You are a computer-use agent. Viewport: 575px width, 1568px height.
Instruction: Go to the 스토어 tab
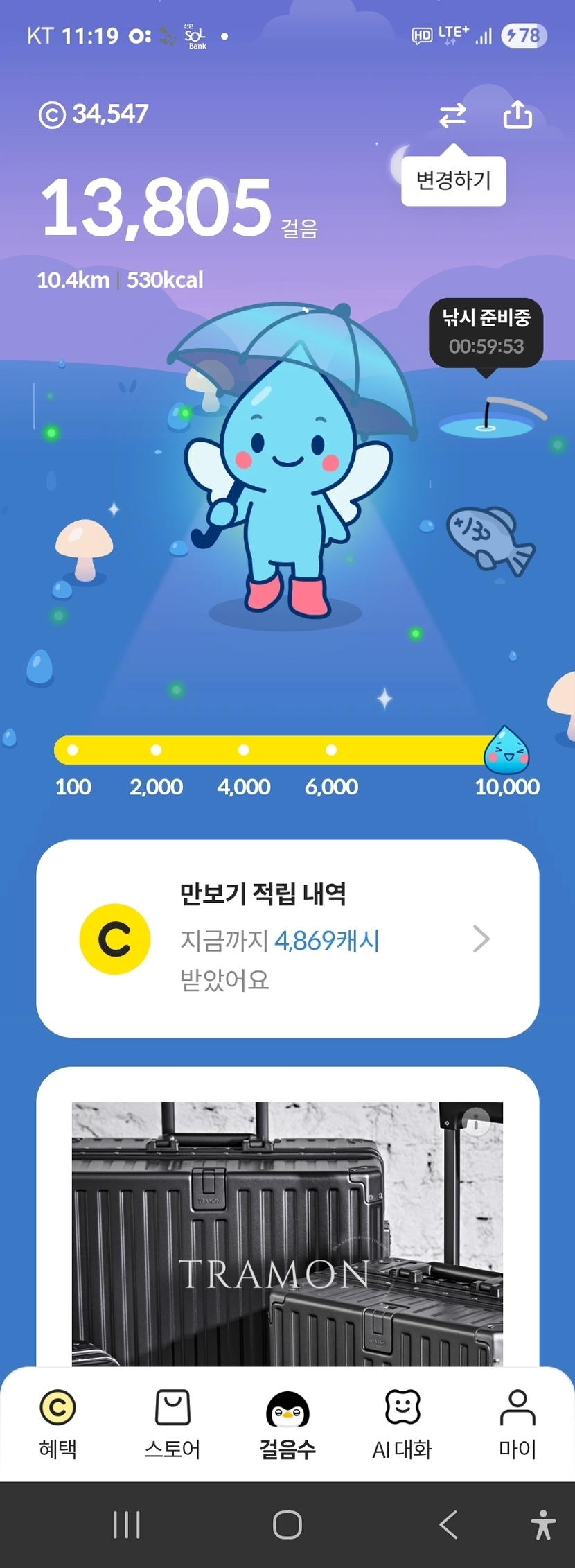pos(172,1425)
